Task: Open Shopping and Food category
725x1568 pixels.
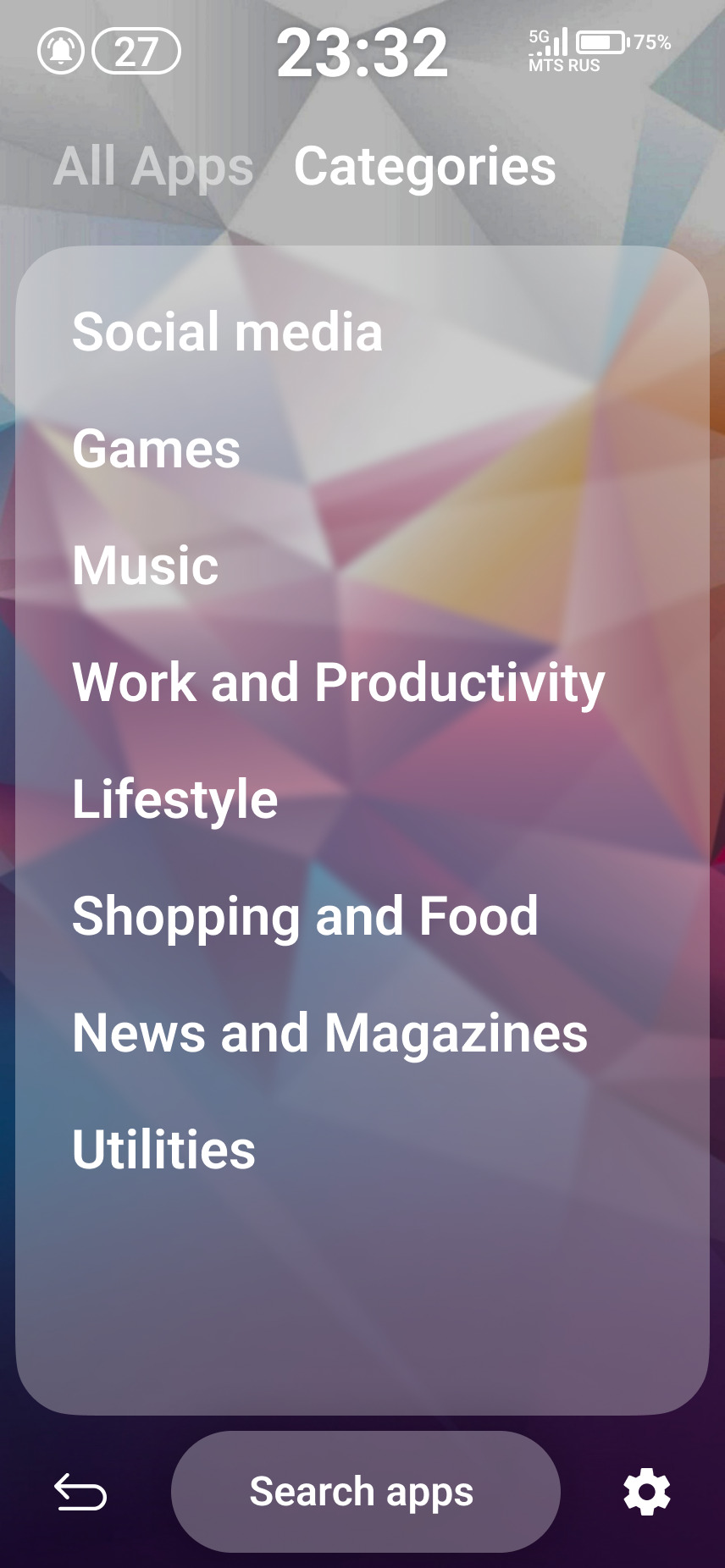Action: [x=305, y=916]
